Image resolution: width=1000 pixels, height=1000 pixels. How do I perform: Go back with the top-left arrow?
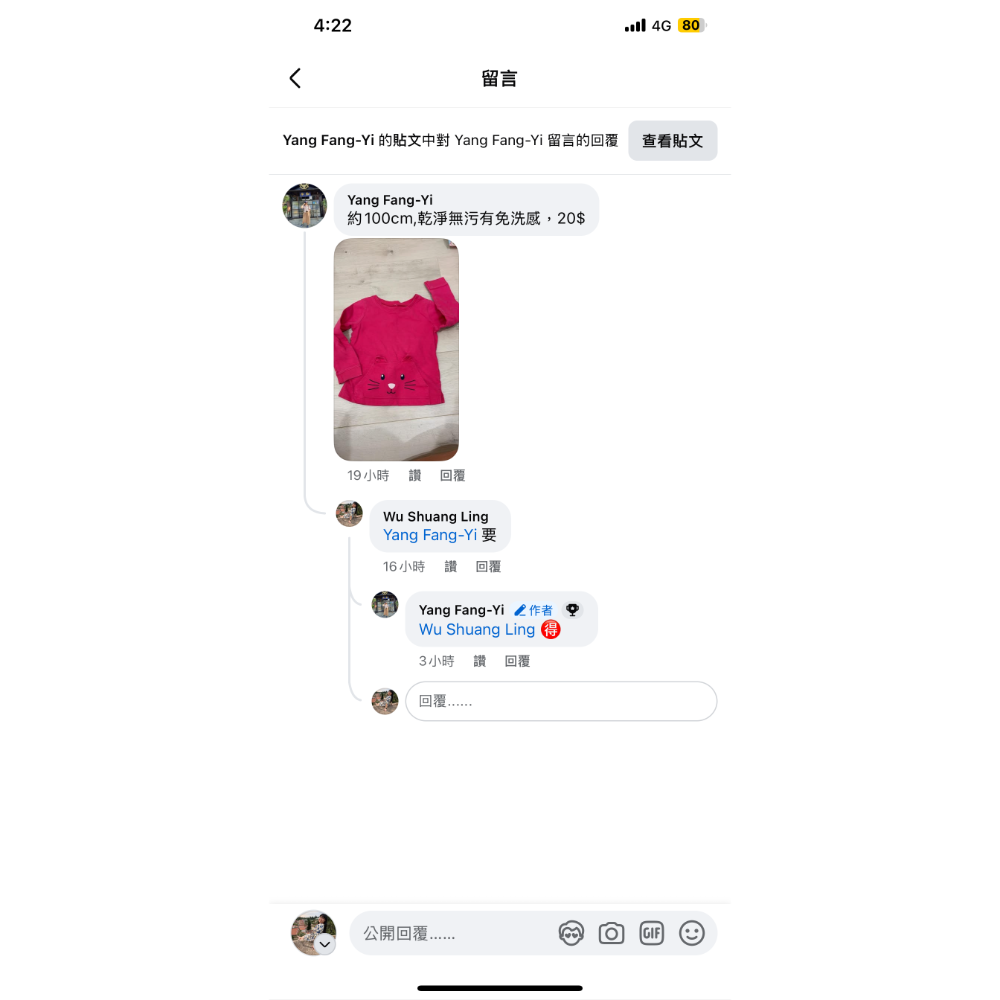point(295,78)
